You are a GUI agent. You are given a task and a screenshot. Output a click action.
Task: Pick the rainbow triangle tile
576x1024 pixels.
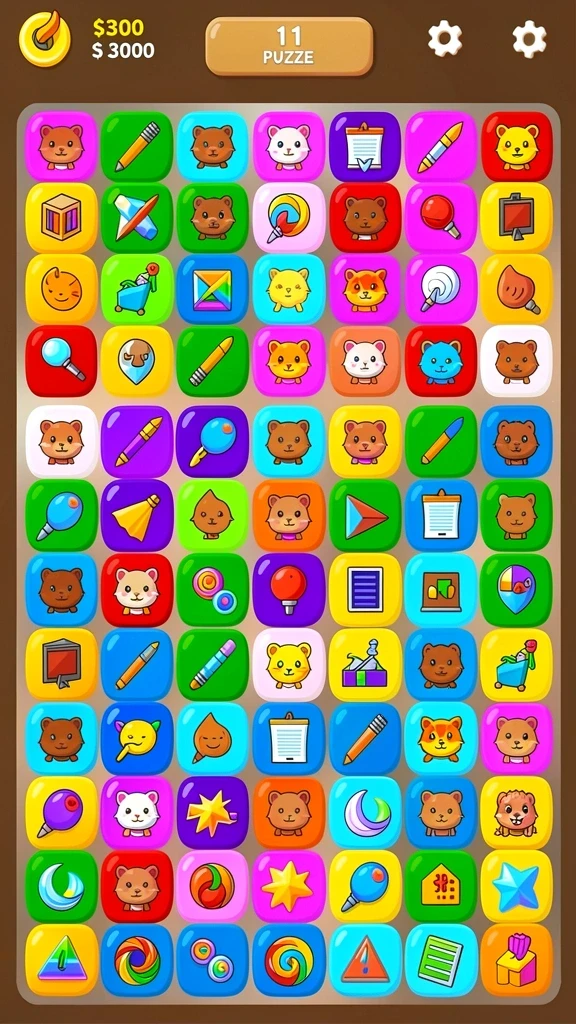coord(61,960)
